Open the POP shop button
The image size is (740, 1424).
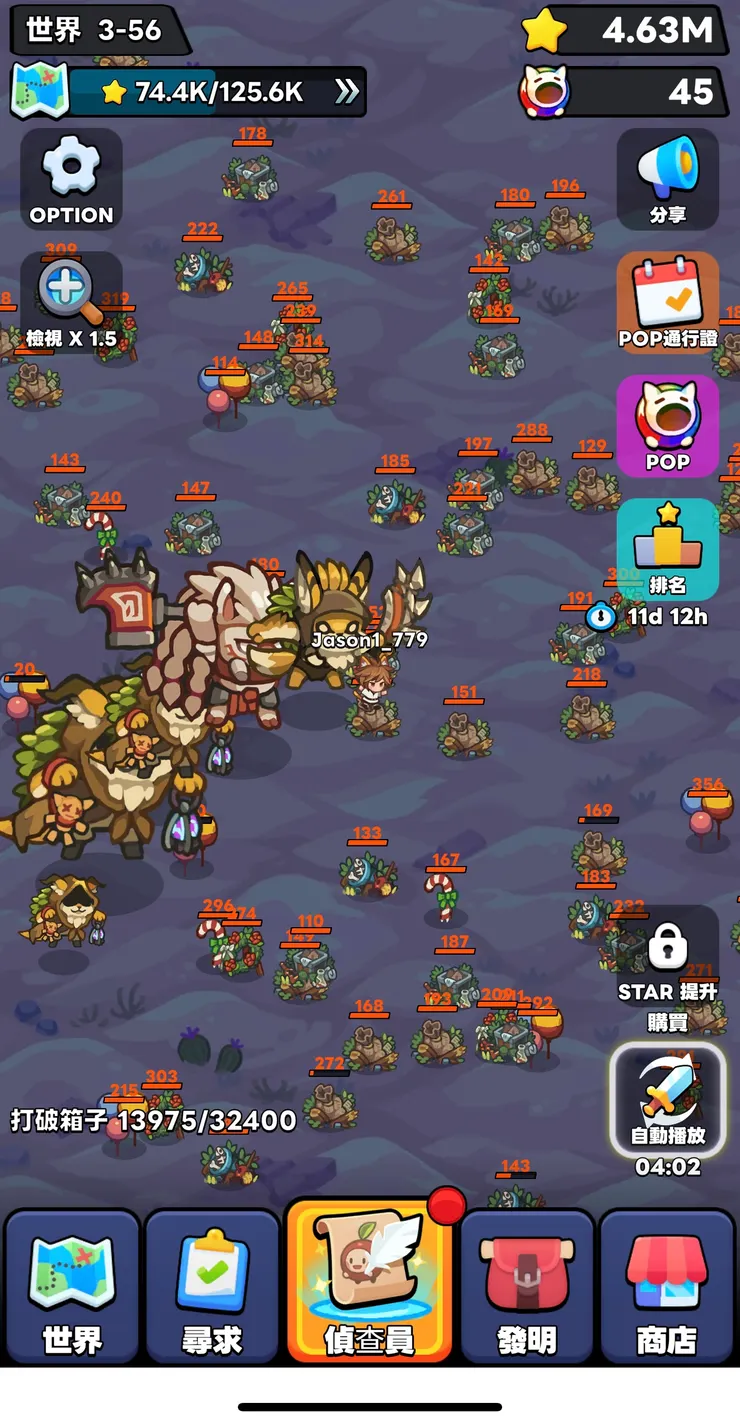[667, 426]
